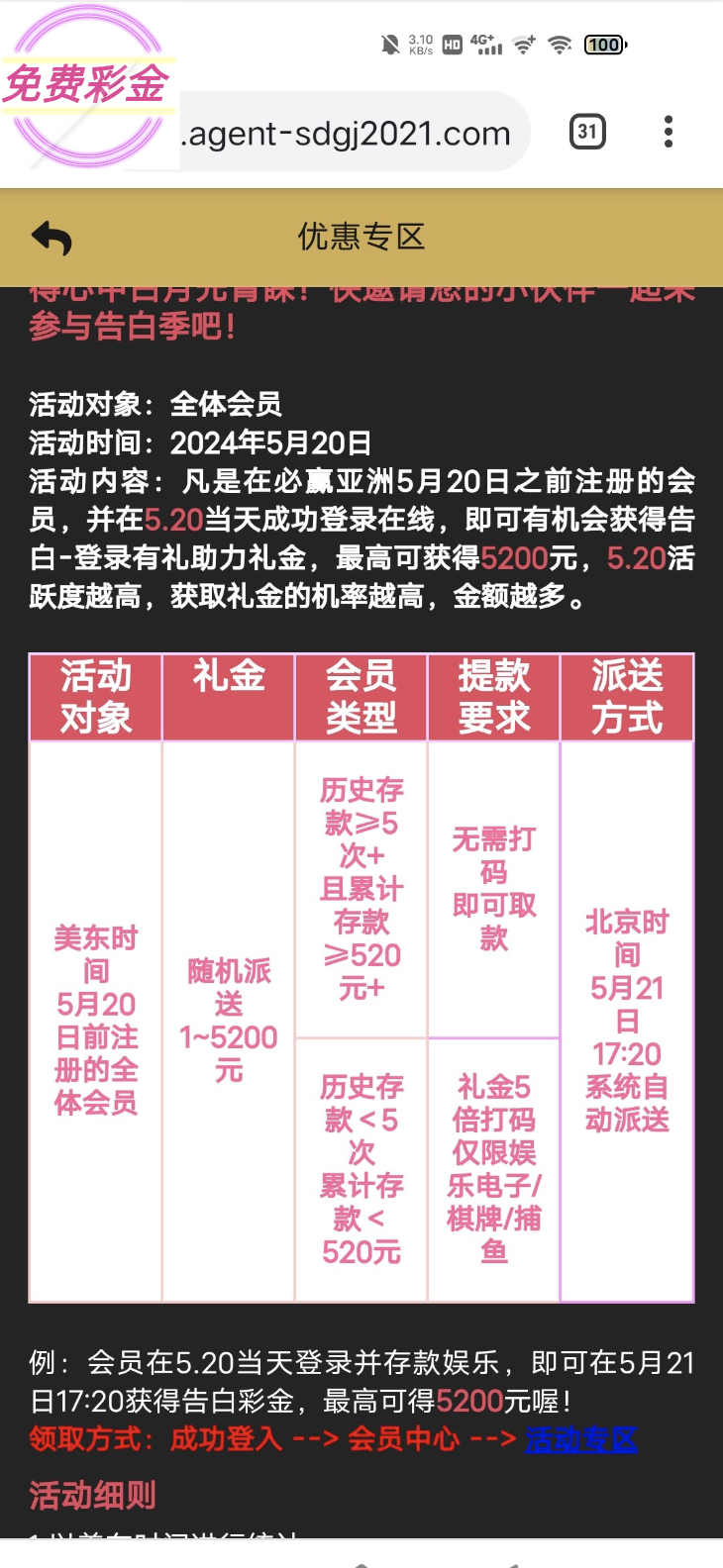Tap the address bar showing agent-sdgj2021.com
Viewport: 723px width, 1568px height.
click(347, 134)
